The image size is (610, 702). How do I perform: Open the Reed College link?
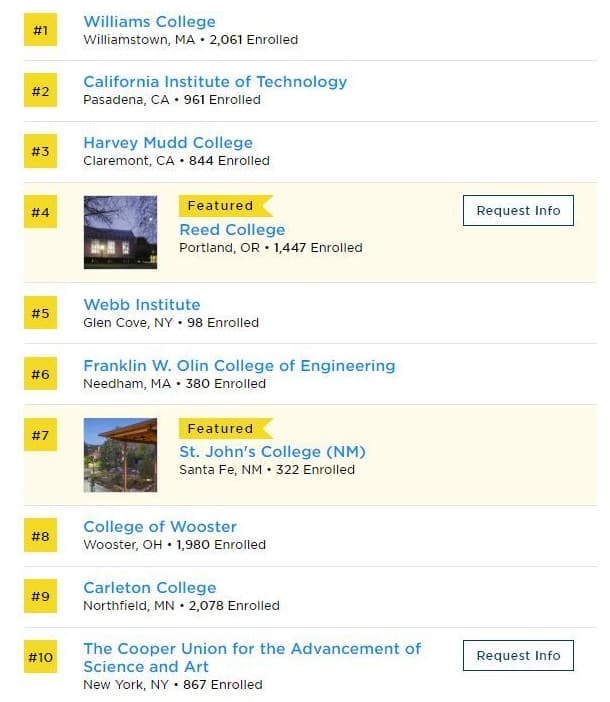pyautogui.click(x=232, y=230)
